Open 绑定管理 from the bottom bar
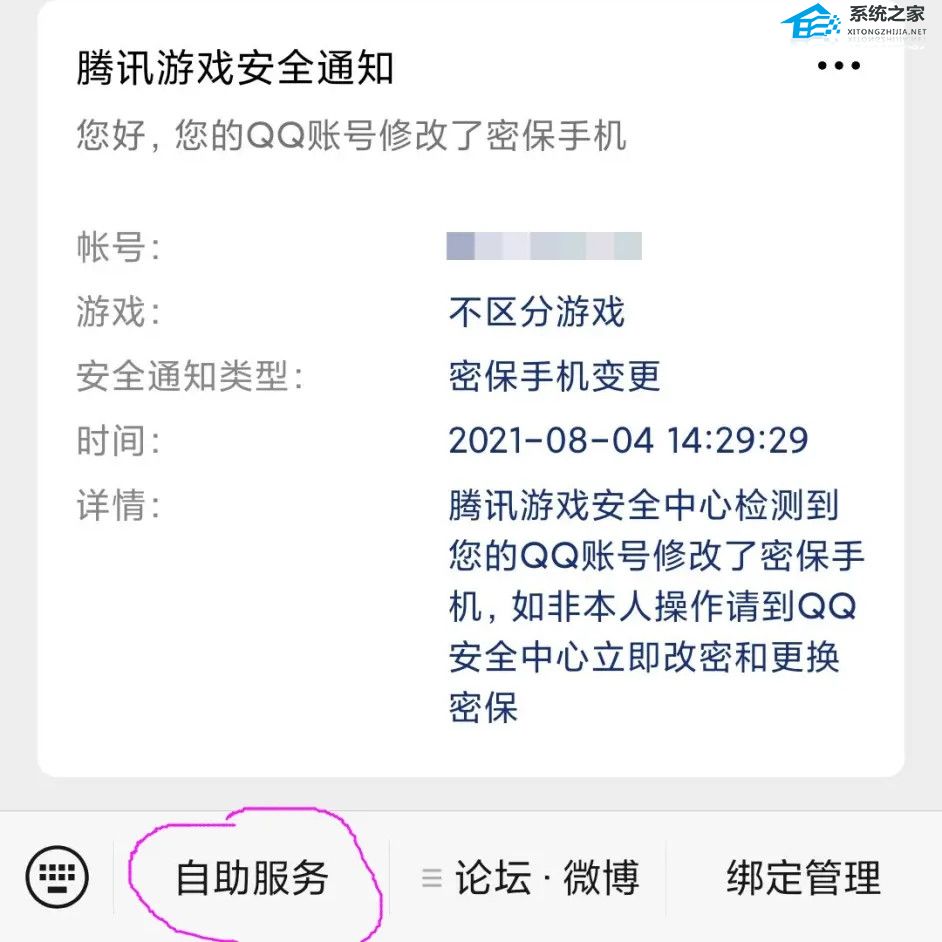The height and width of the screenshot is (942, 942). coord(803,878)
